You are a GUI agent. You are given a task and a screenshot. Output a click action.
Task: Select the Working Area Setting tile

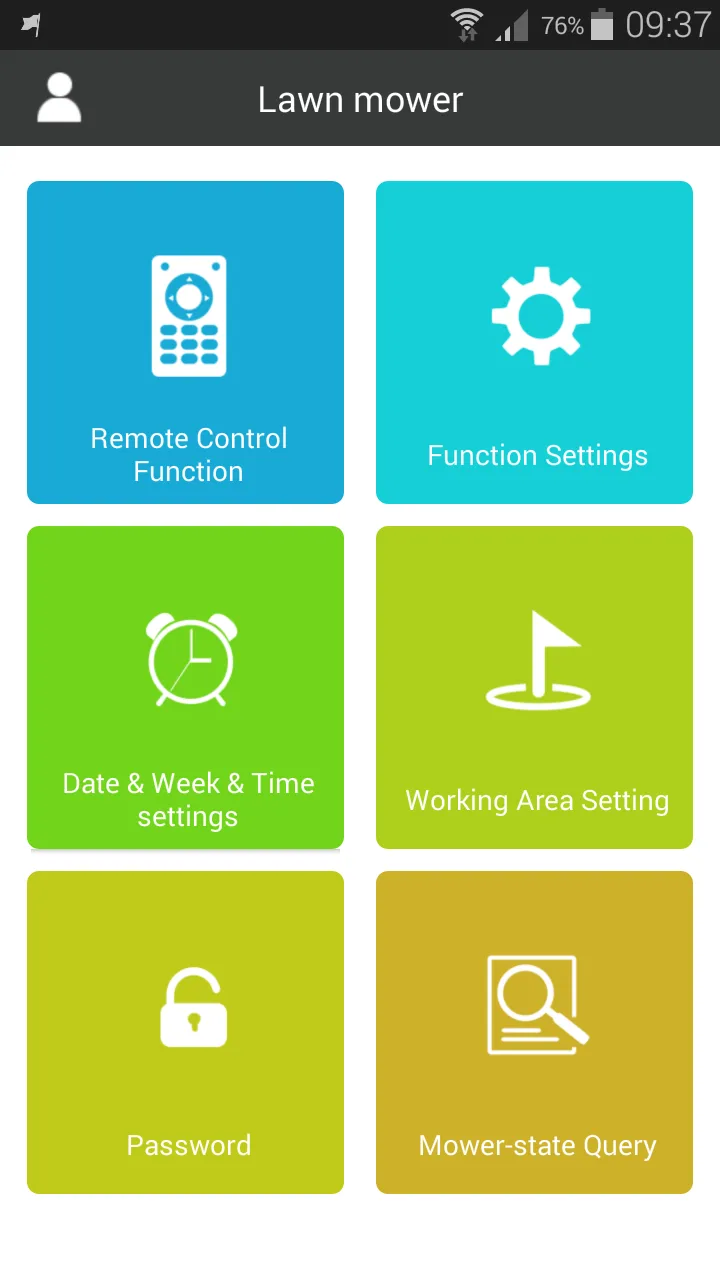click(534, 687)
